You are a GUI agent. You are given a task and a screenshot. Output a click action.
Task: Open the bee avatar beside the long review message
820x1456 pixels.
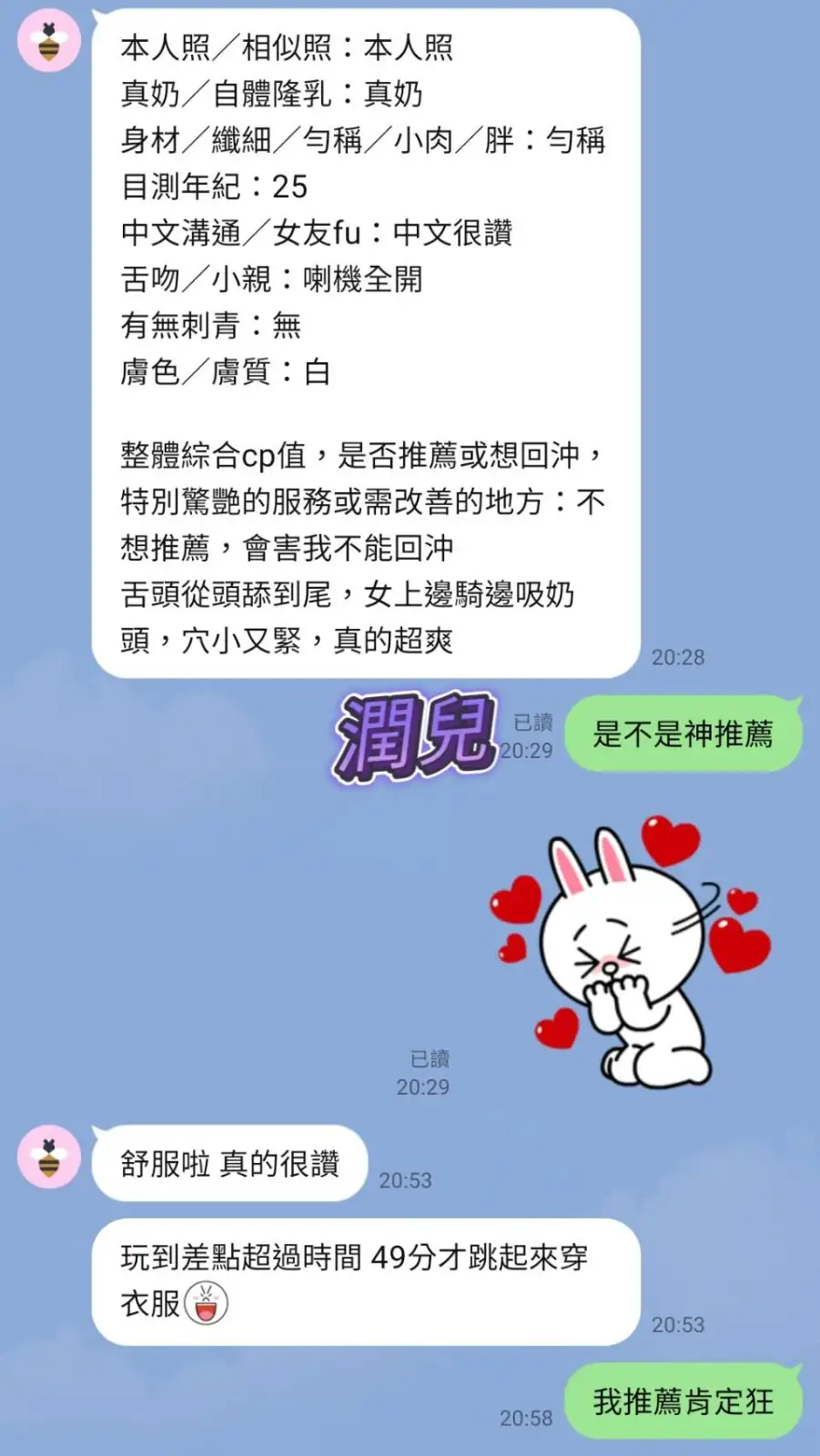[49, 41]
